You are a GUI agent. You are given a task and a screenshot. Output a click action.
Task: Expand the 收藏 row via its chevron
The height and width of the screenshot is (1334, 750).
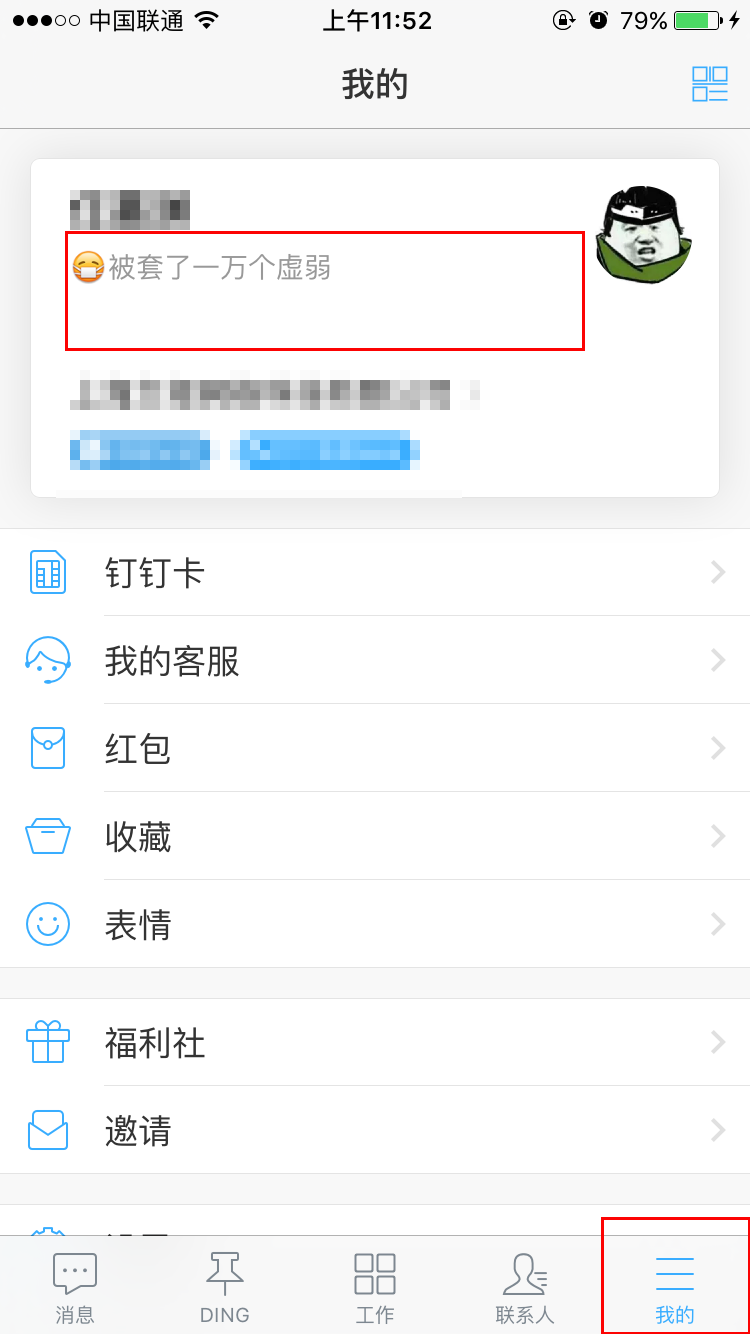click(718, 836)
